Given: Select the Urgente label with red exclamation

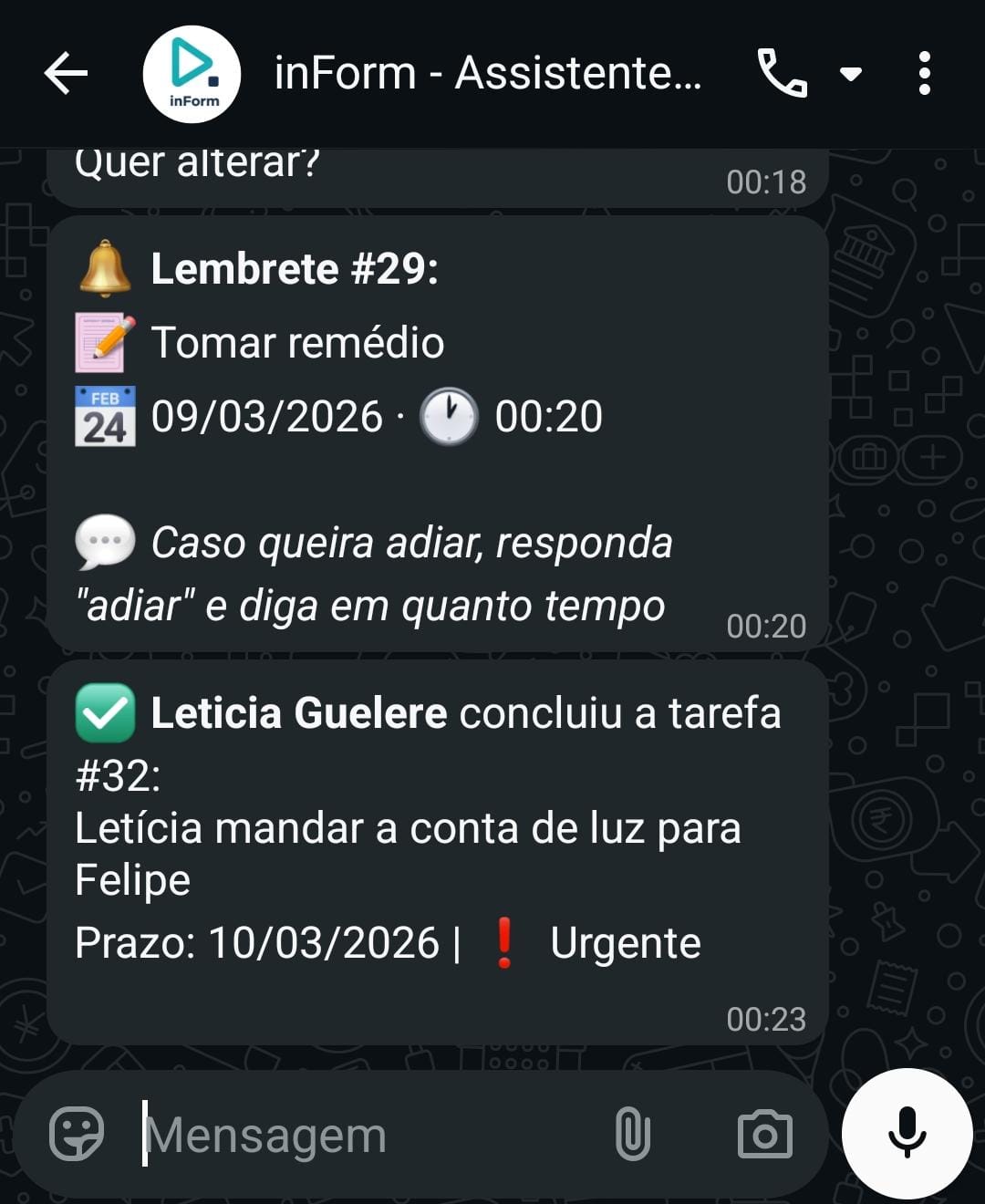Looking at the screenshot, I should (x=625, y=942).
